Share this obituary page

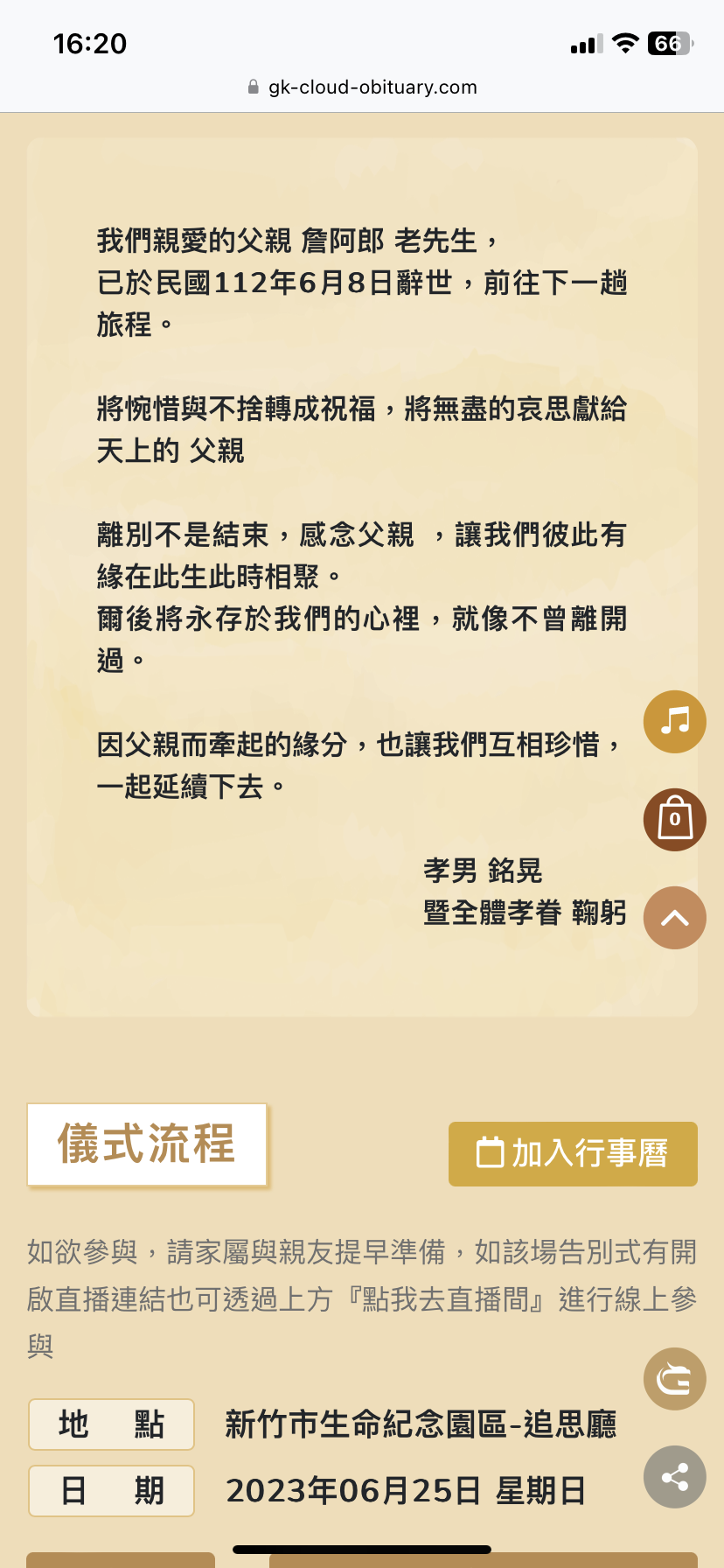(x=675, y=1477)
